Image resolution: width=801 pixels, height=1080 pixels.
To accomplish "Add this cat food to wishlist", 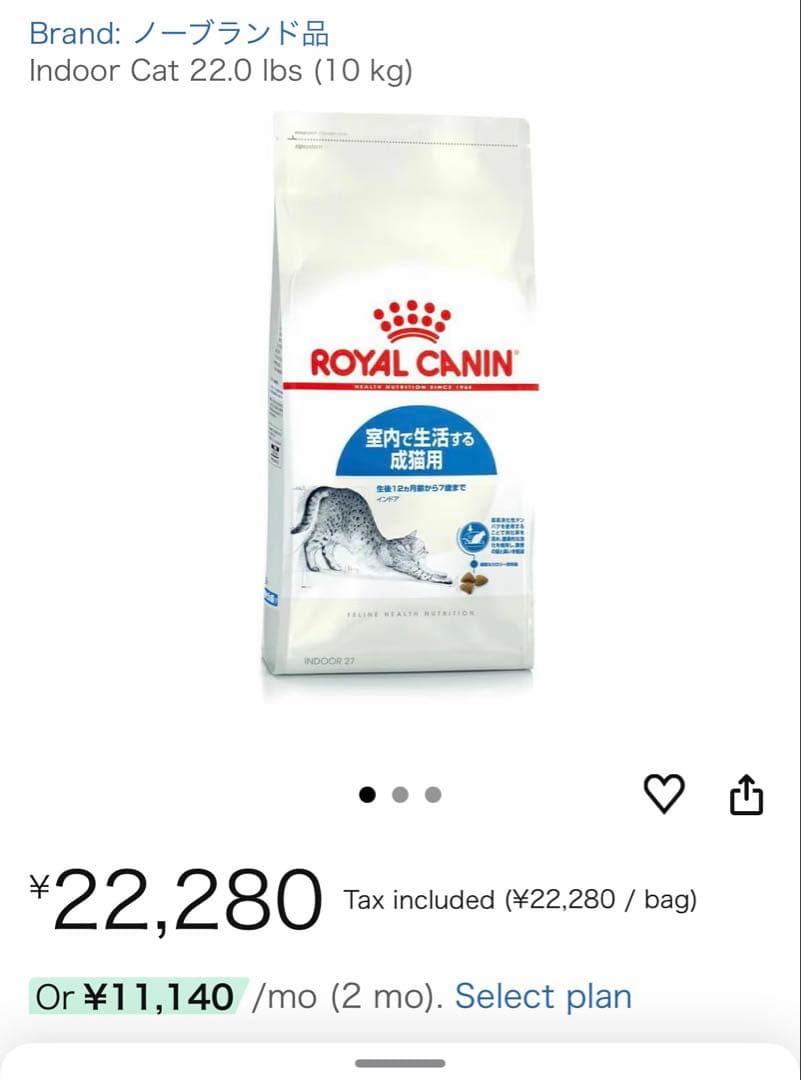I will 663,794.
